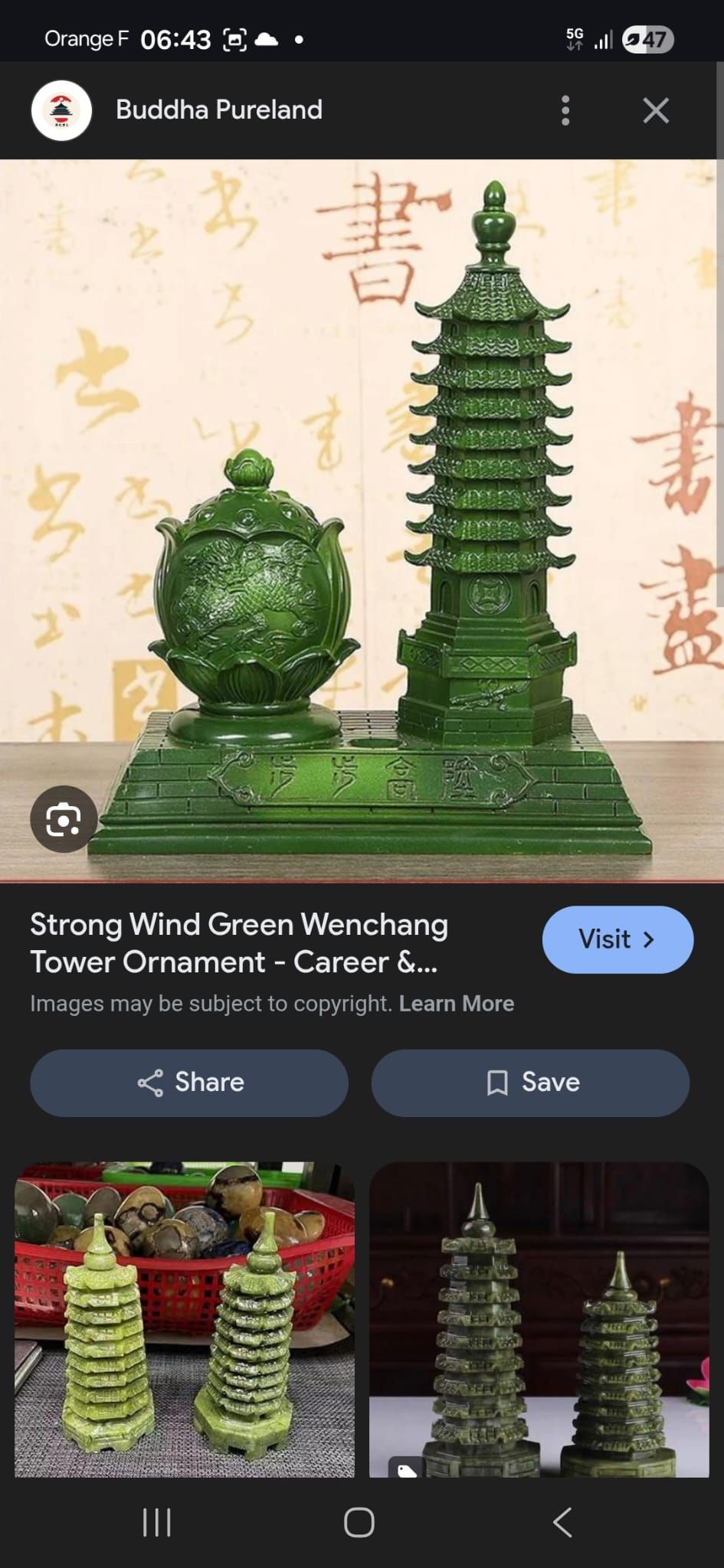Open the Learn More copyright link
724x1568 pixels.
coord(457,1004)
